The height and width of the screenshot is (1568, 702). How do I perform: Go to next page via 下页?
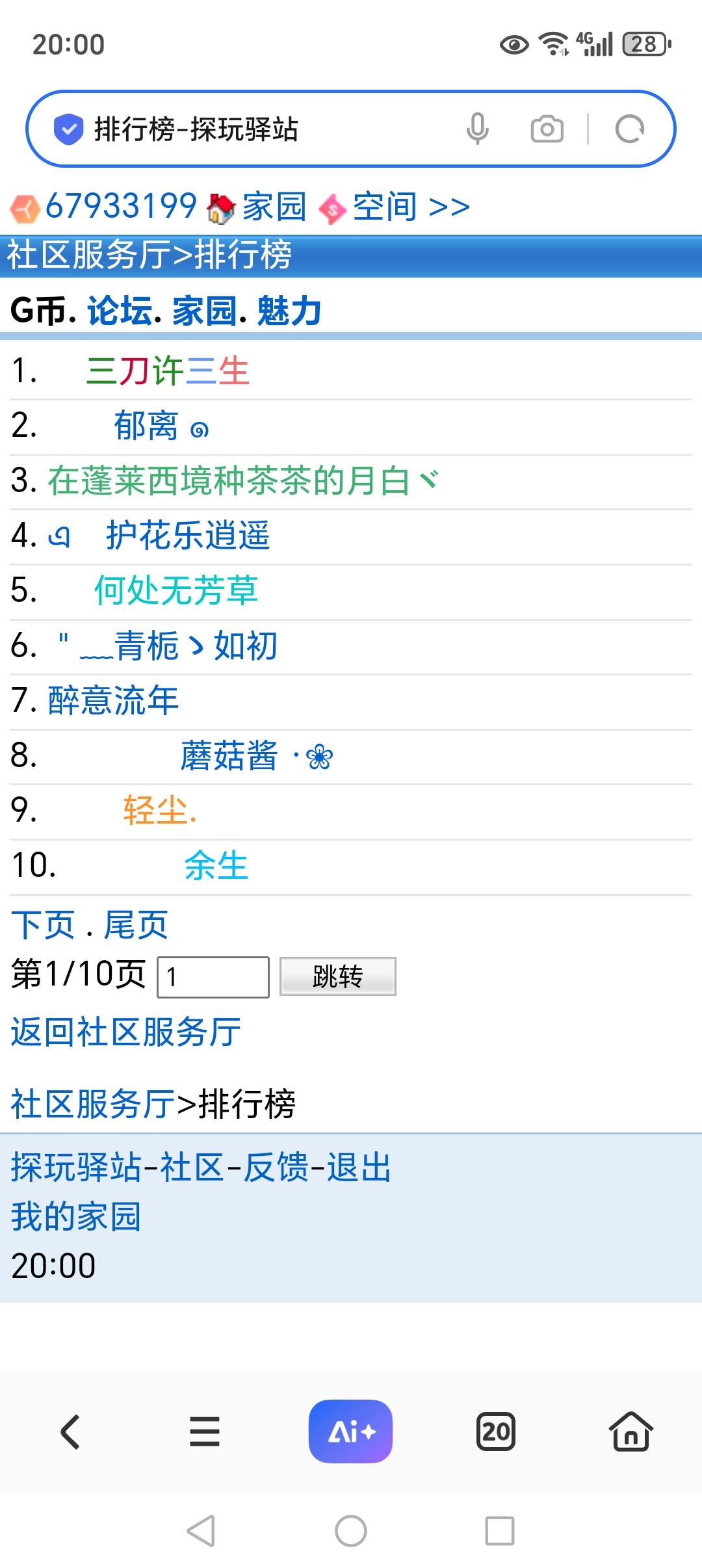point(43,924)
